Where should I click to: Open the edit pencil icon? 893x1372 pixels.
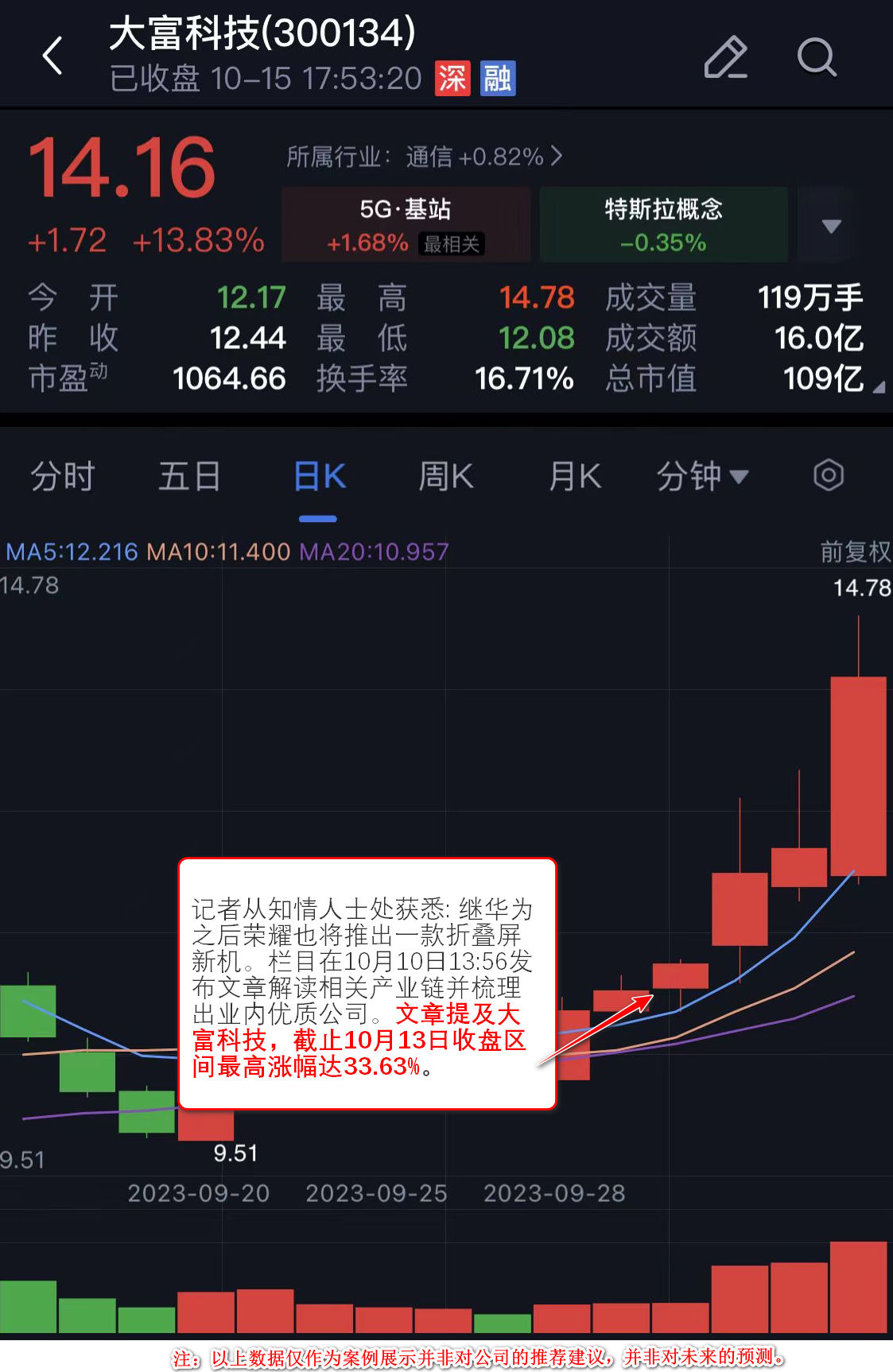tap(725, 57)
